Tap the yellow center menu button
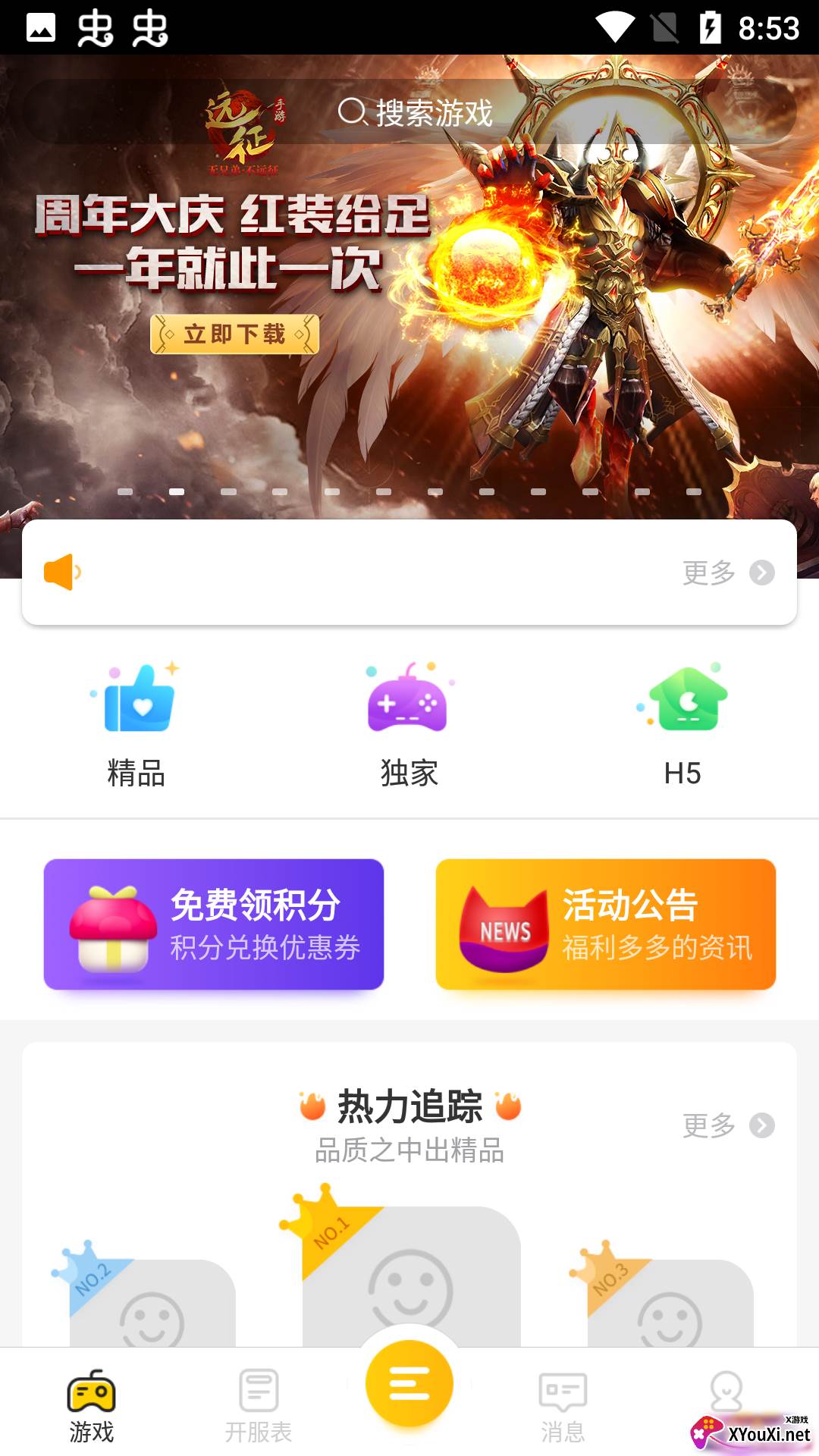Image resolution: width=819 pixels, height=1456 pixels. (409, 1384)
